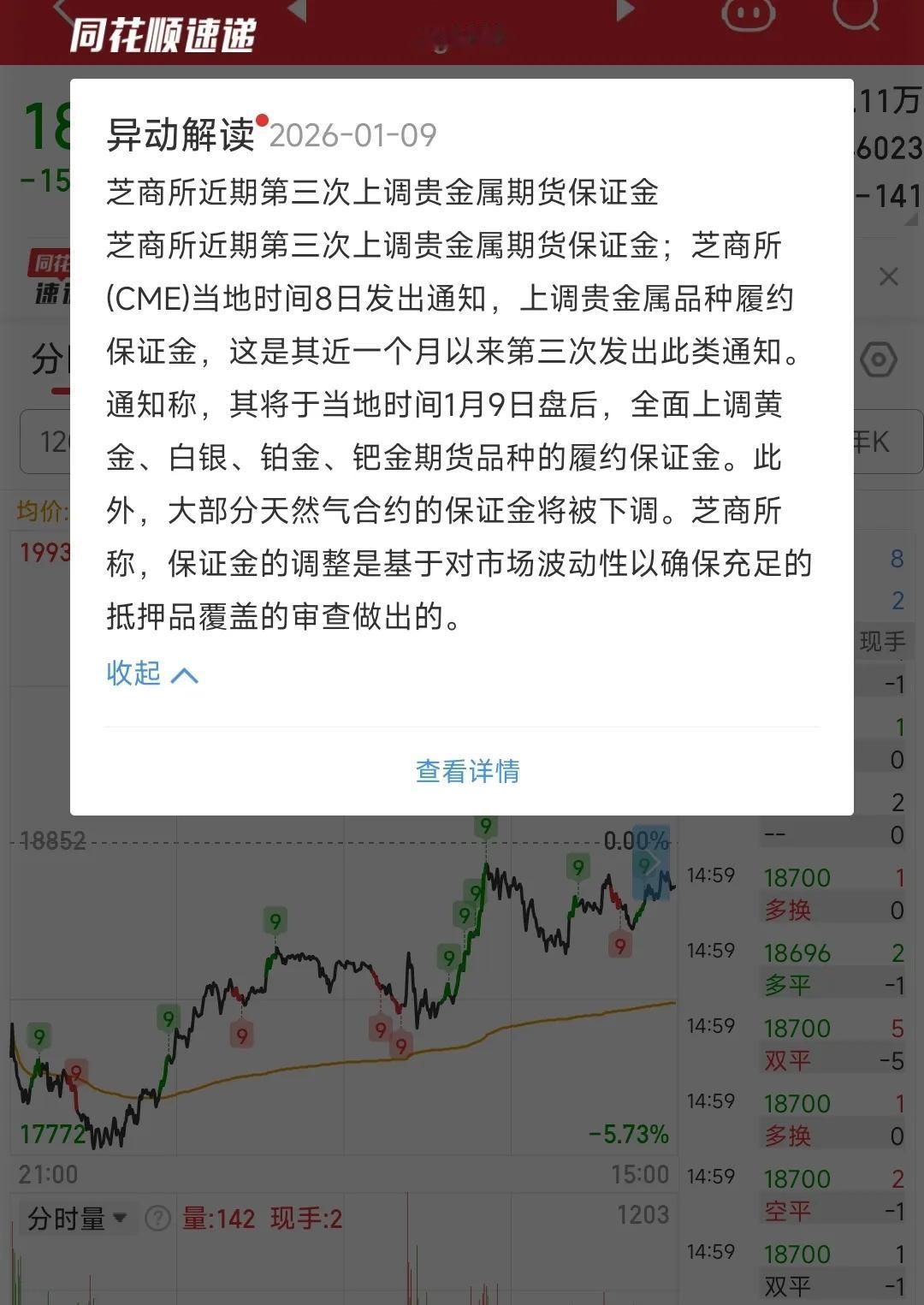The height and width of the screenshot is (1305, 924).
Task: Open the 查看详情 details link
Action: (469, 770)
